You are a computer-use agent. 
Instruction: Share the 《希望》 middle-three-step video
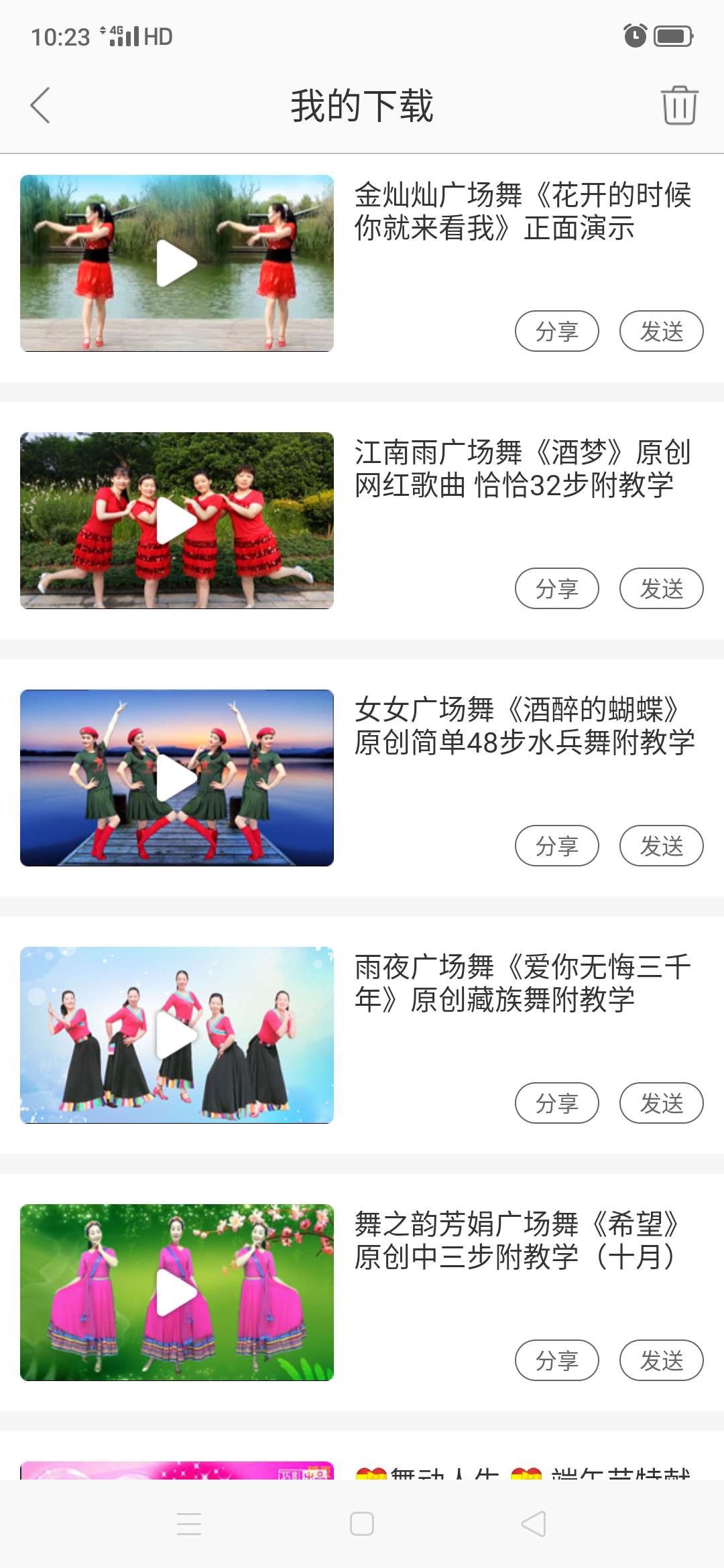[x=558, y=1360]
